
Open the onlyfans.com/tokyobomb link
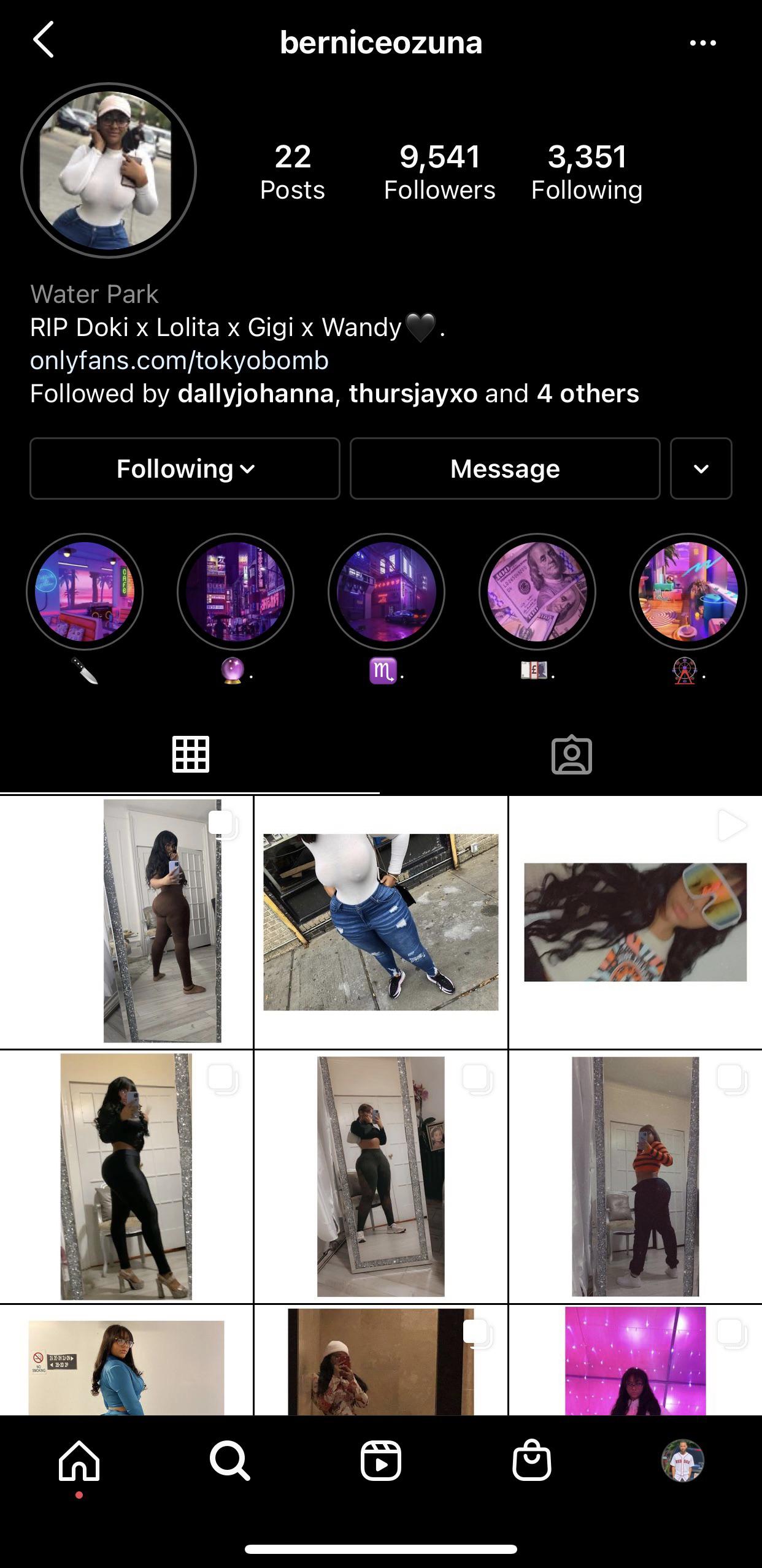[x=179, y=361]
